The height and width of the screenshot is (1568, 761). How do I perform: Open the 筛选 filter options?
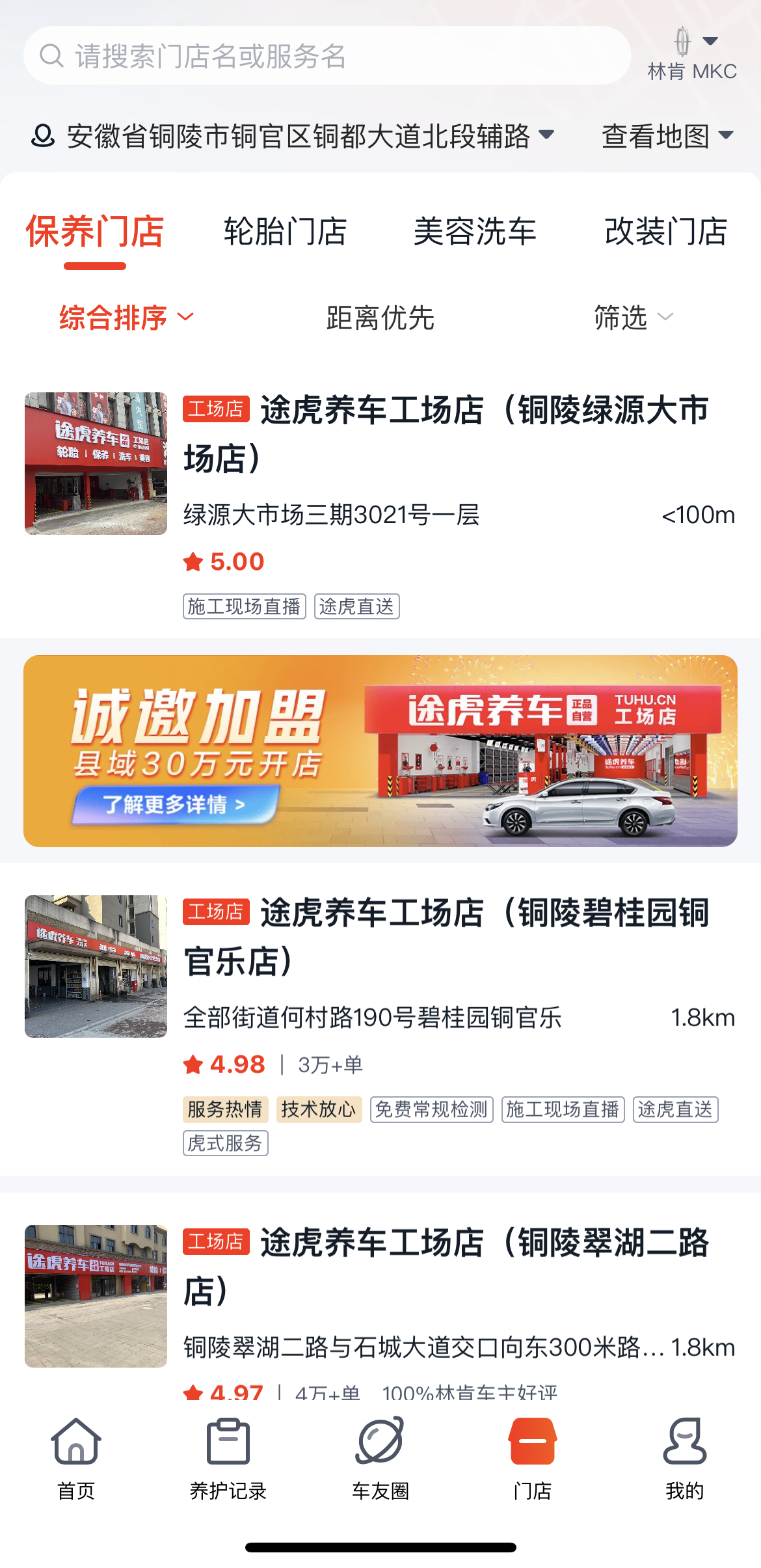(x=632, y=318)
